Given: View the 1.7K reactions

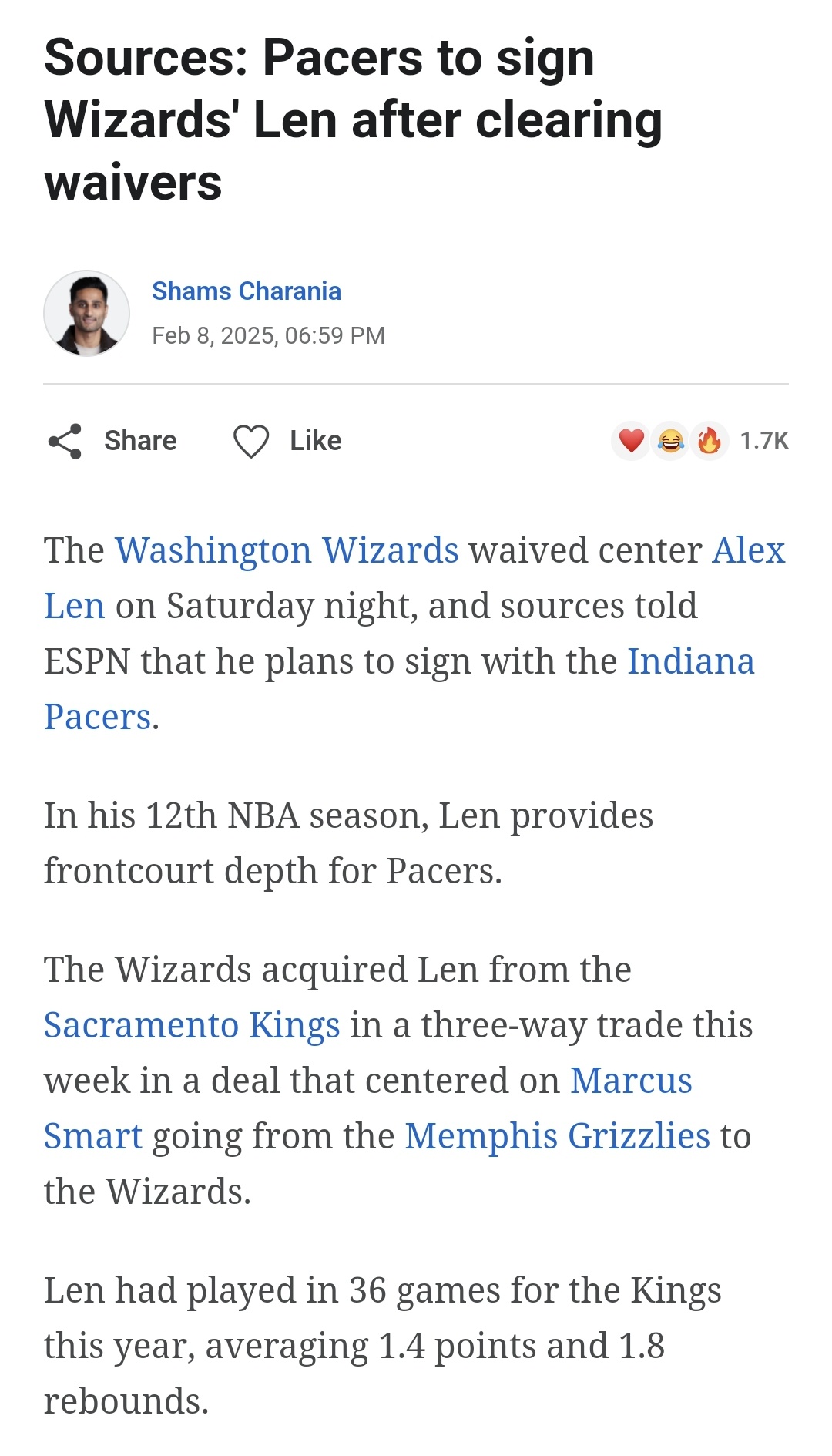Looking at the screenshot, I should (x=700, y=441).
